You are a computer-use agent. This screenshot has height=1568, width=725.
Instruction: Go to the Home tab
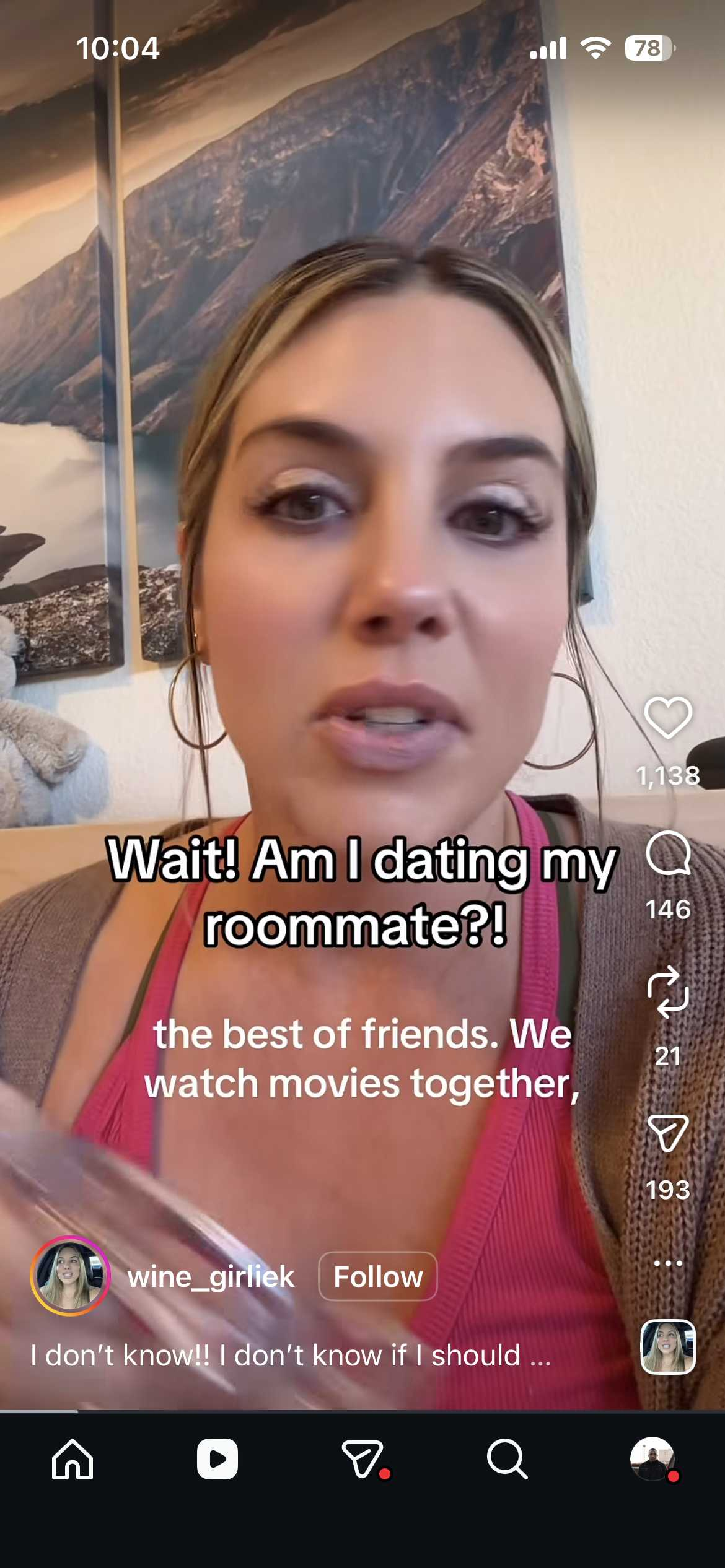pyautogui.click(x=72, y=1460)
